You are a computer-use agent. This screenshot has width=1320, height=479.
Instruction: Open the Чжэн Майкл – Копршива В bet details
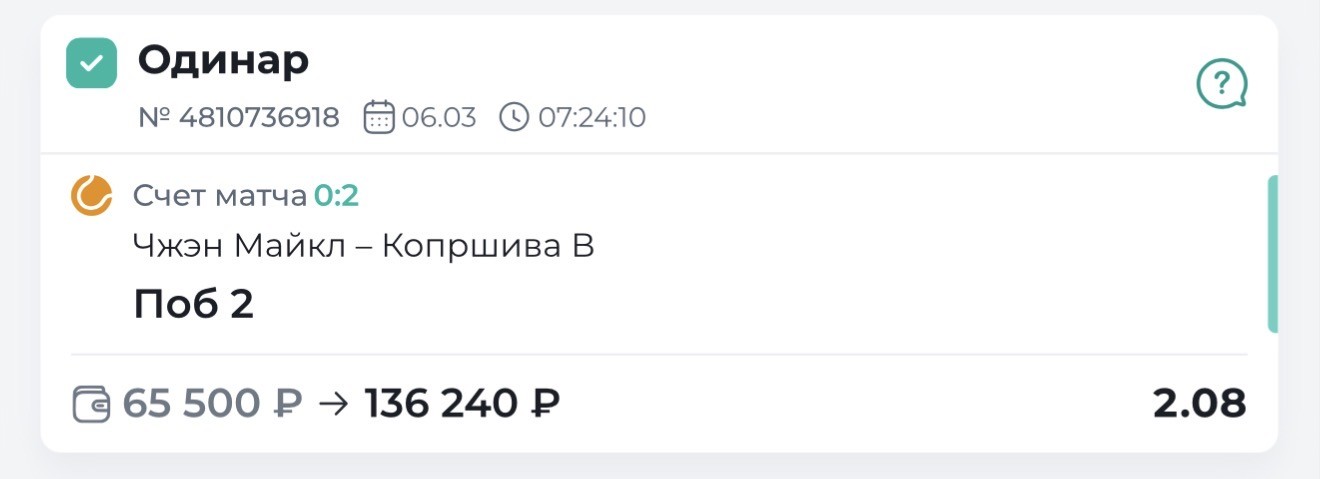[364, 246]
